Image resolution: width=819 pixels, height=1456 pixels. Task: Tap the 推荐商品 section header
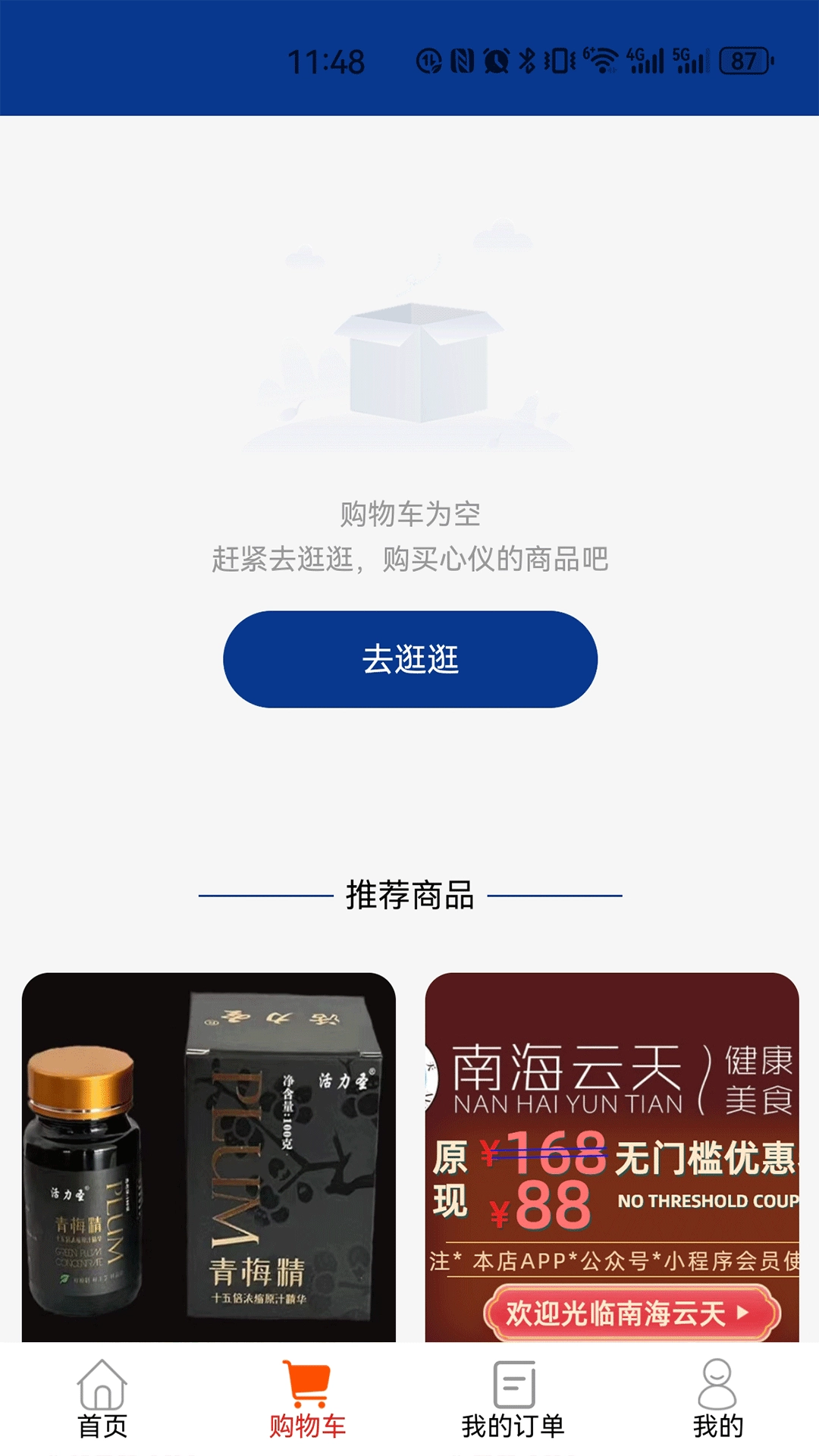pos(409,896)
